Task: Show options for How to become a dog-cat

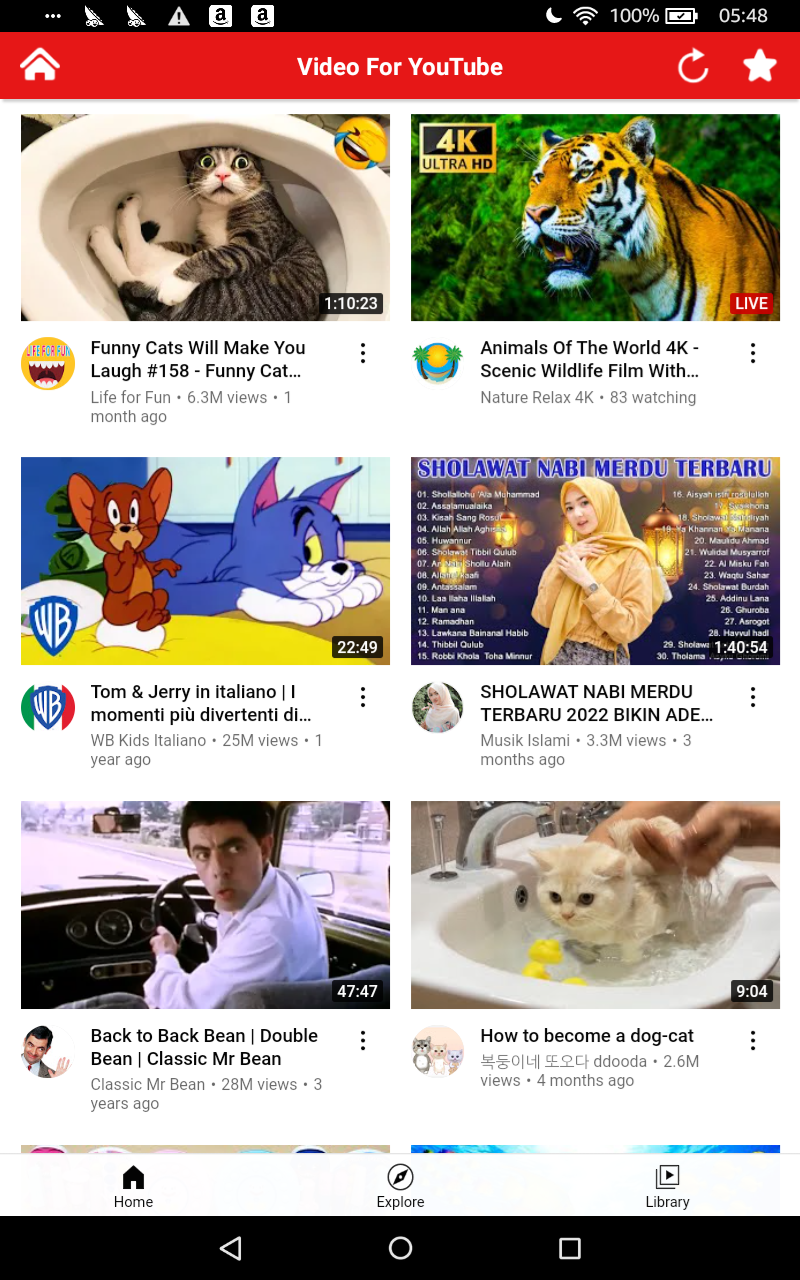Action: coord(752,1041)
